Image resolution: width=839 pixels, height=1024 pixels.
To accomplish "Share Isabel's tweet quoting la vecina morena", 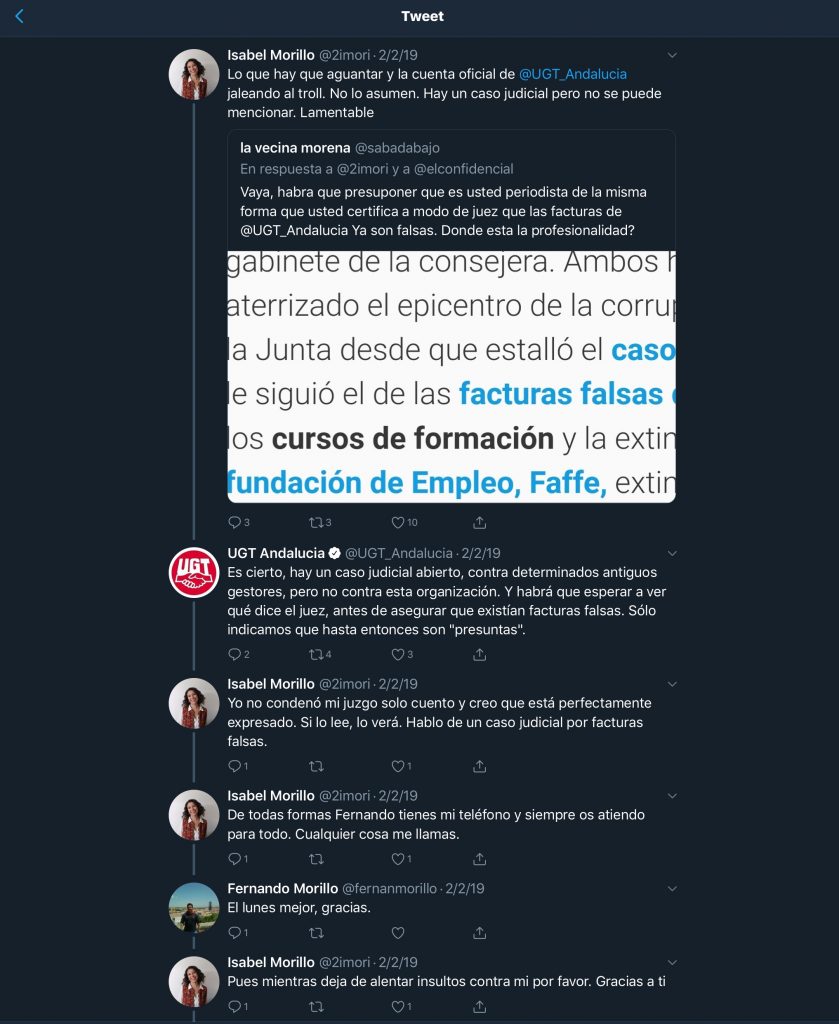I will [x=479, y=522].
